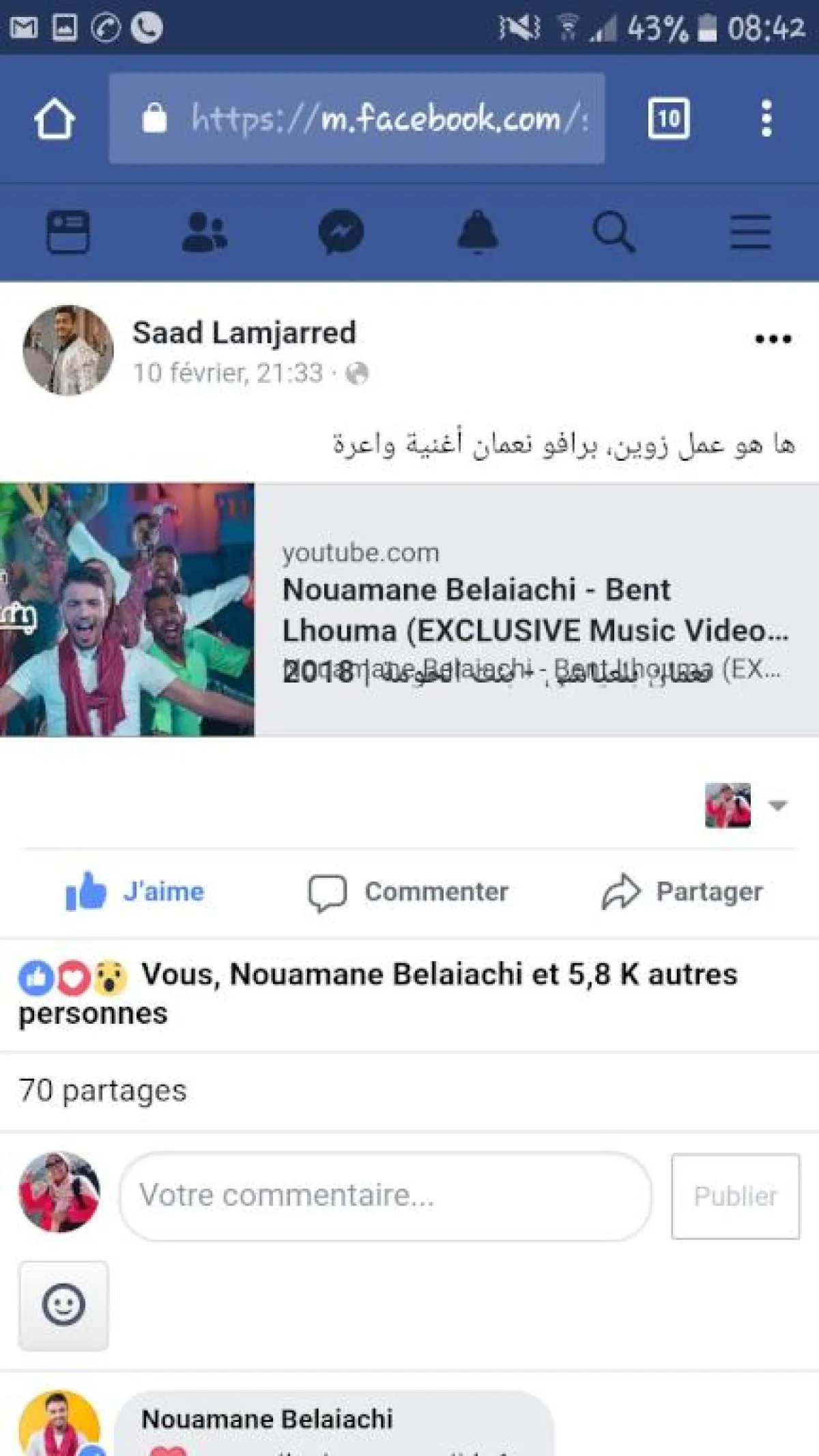The height and width of the screenshot is (1456, 819).
Task: View the list of people who reacted
Action: click(x=377, y=993)
